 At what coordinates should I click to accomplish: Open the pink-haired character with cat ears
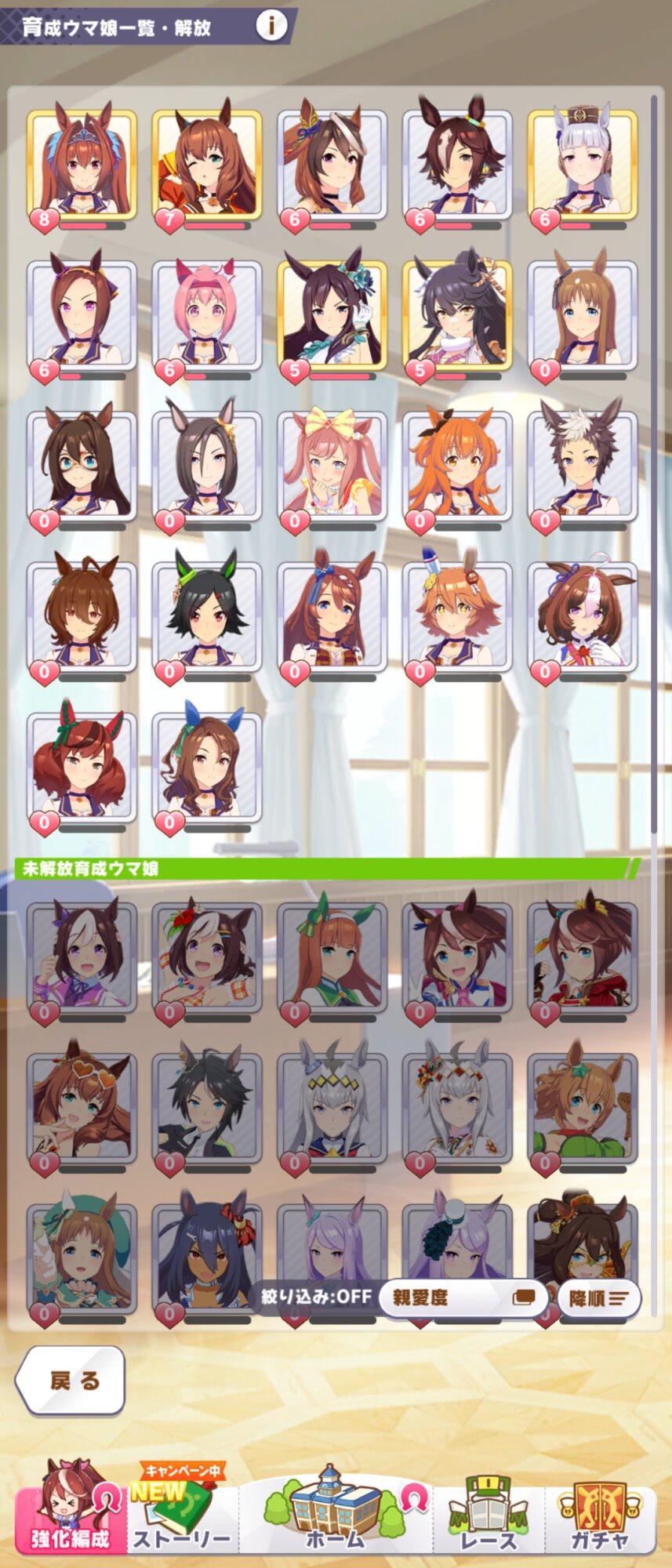[207, 317]
